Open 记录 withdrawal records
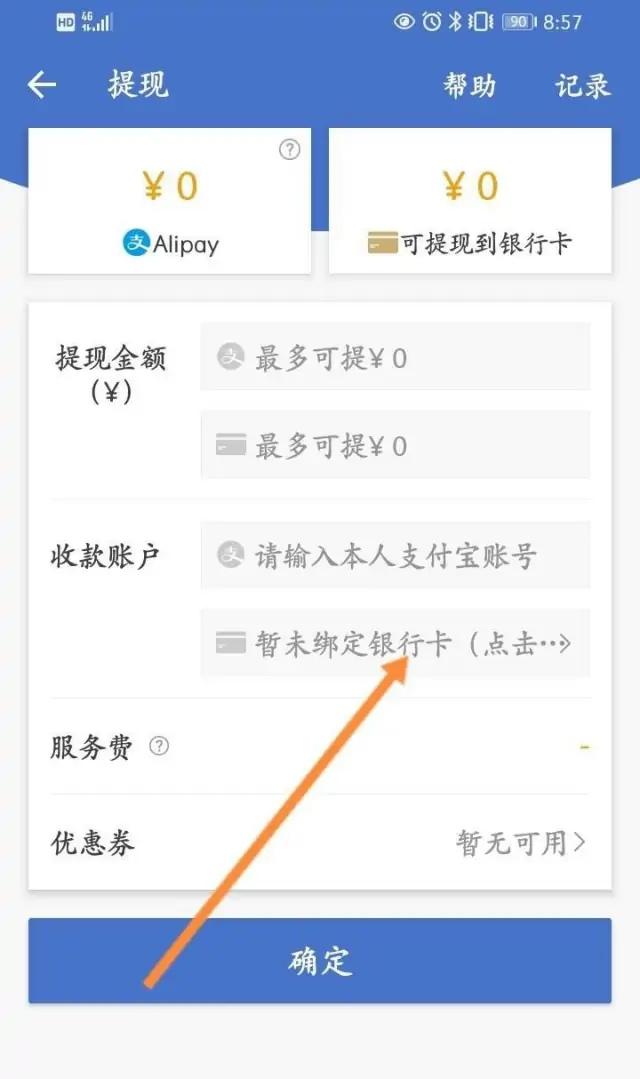The image size is (640, 1079). (582, 85)
